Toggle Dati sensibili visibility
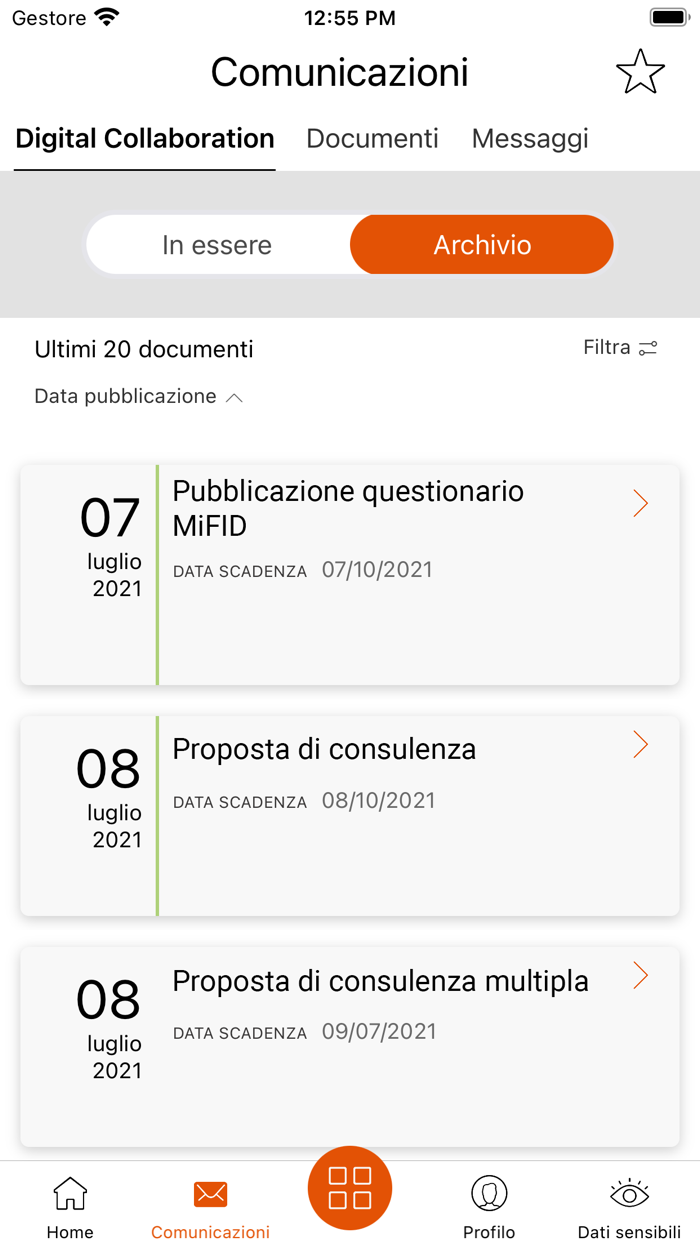700x1244 pixels. [629, 1207]
